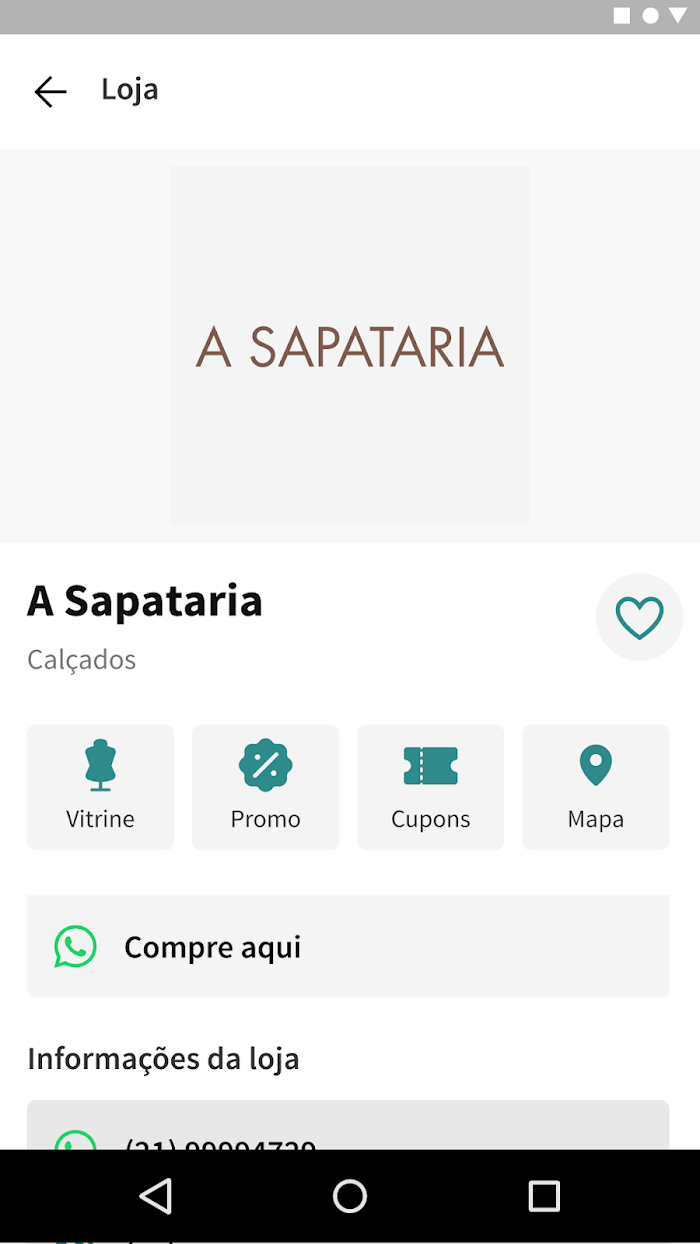Open the Cupons tile

point(430,787)
